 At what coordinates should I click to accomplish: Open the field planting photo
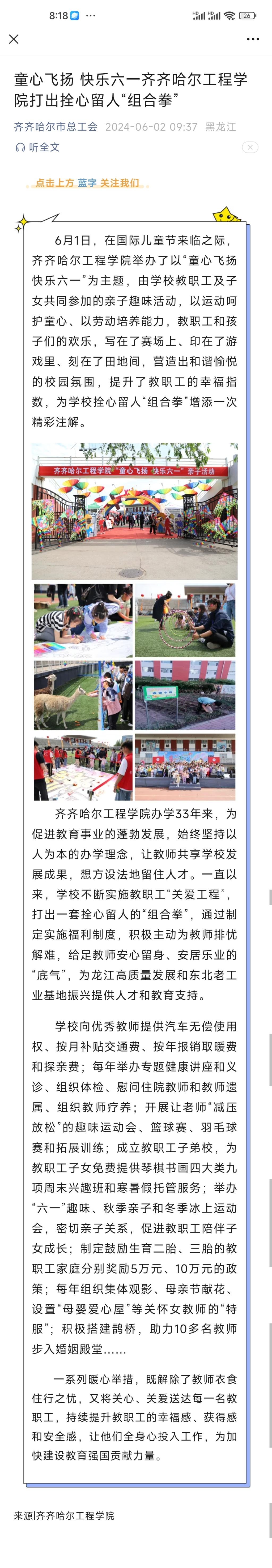[185, 695]
